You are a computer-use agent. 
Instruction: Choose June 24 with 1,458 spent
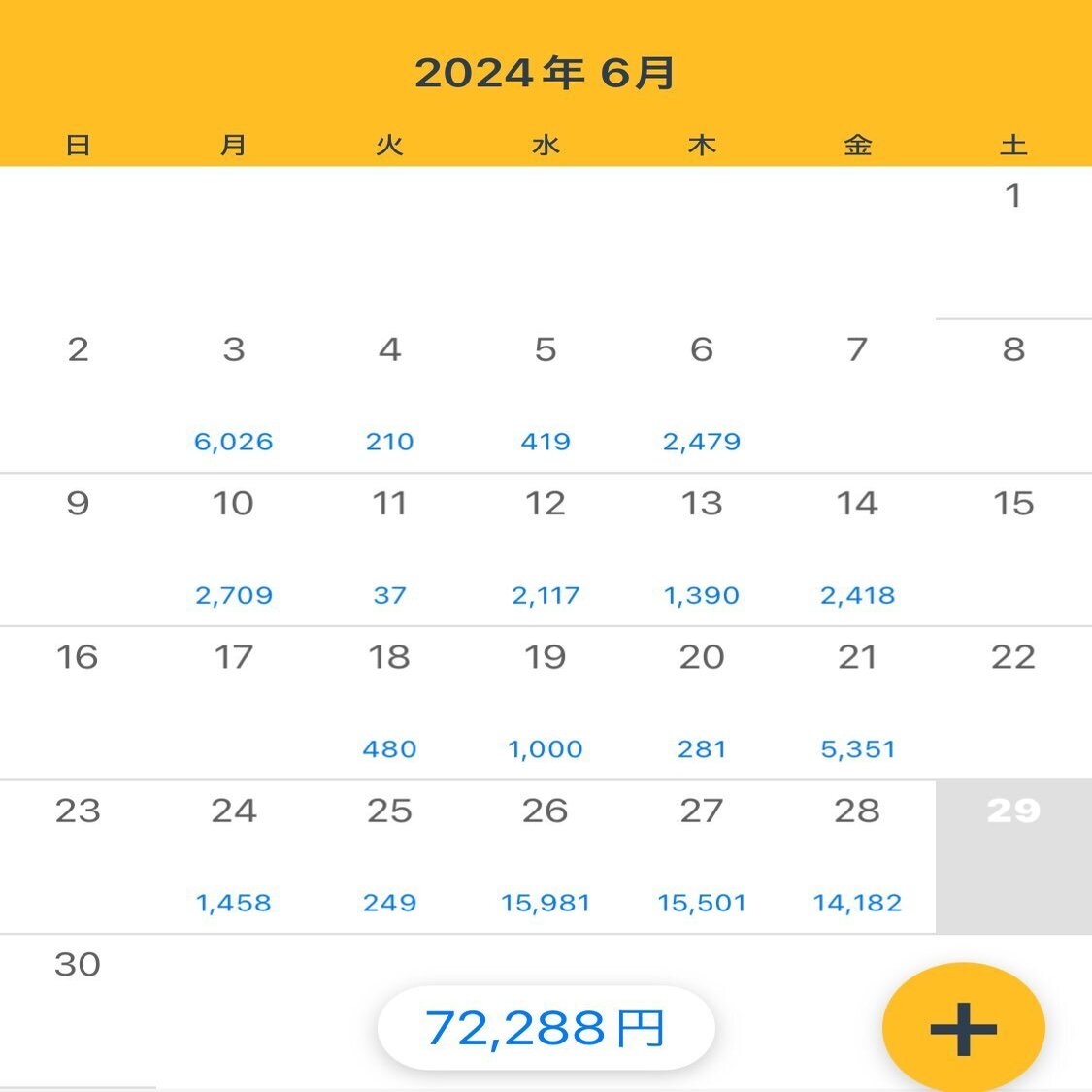[x=234, y=856]
